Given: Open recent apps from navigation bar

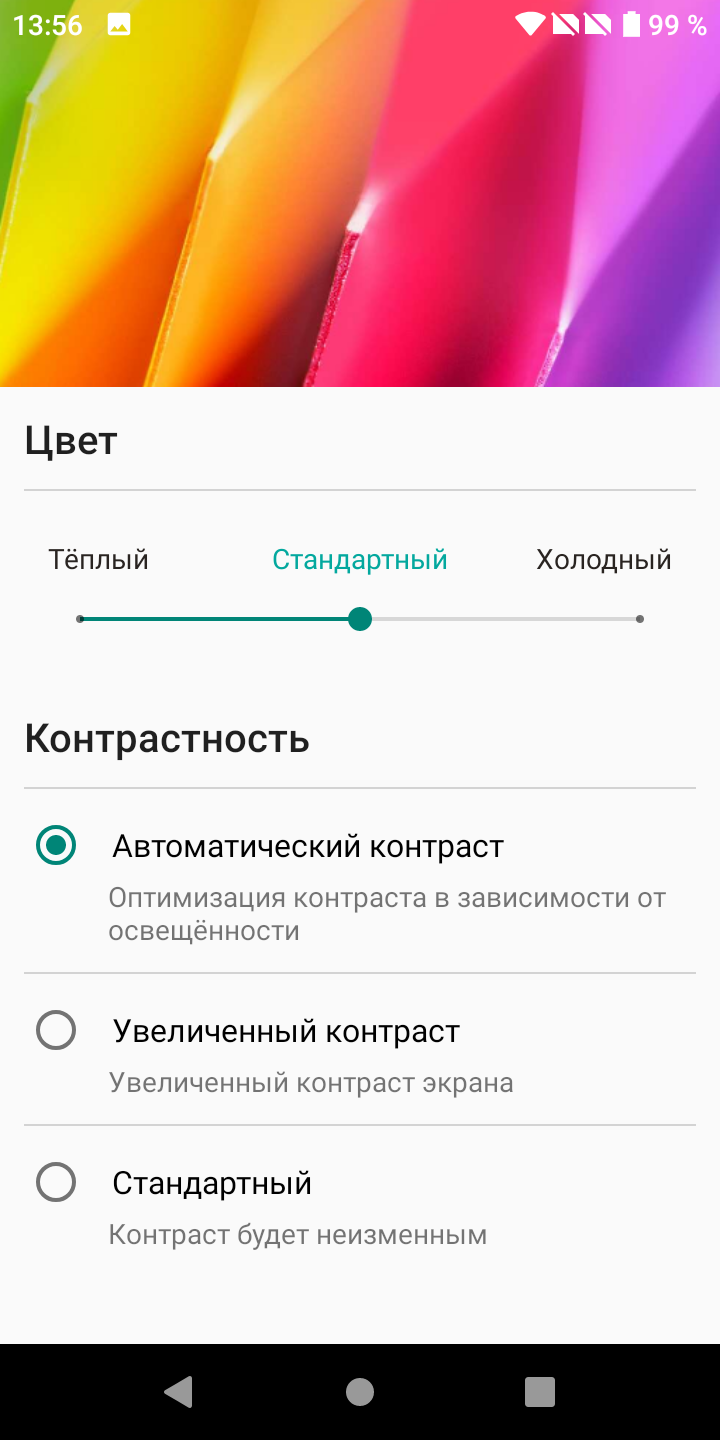Looking at the screenshot, I should click(540, 1391).
